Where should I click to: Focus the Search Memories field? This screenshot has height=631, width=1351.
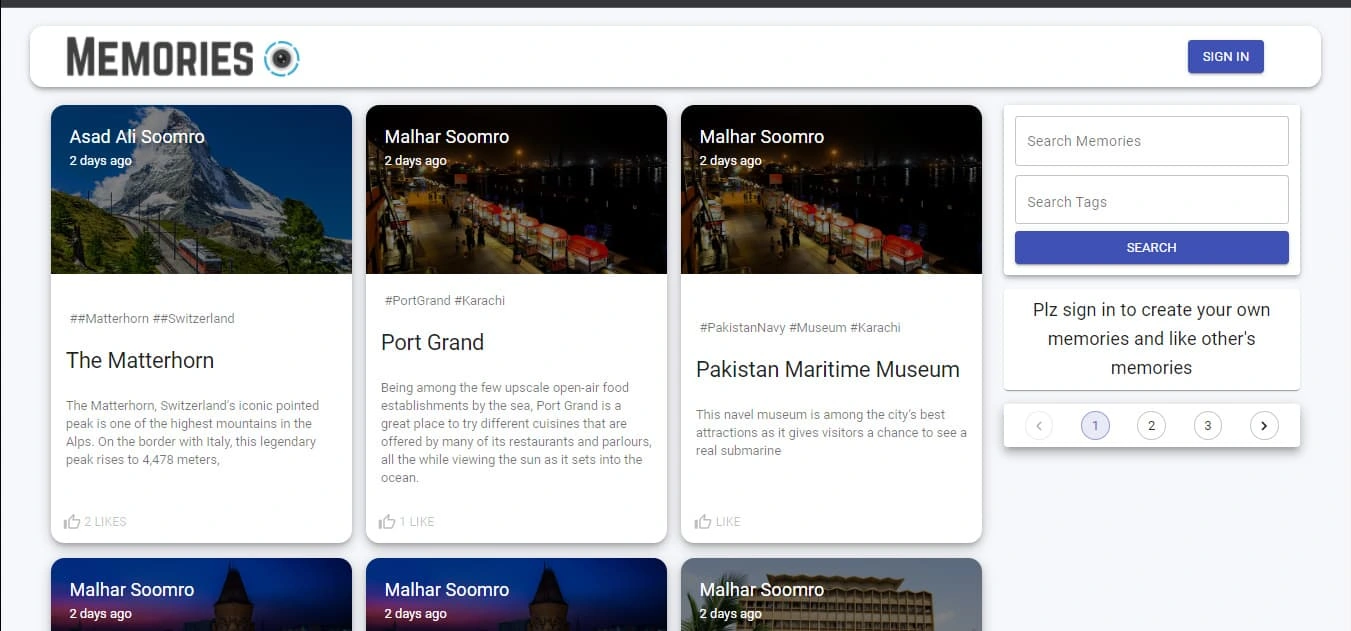point(1151,141)
